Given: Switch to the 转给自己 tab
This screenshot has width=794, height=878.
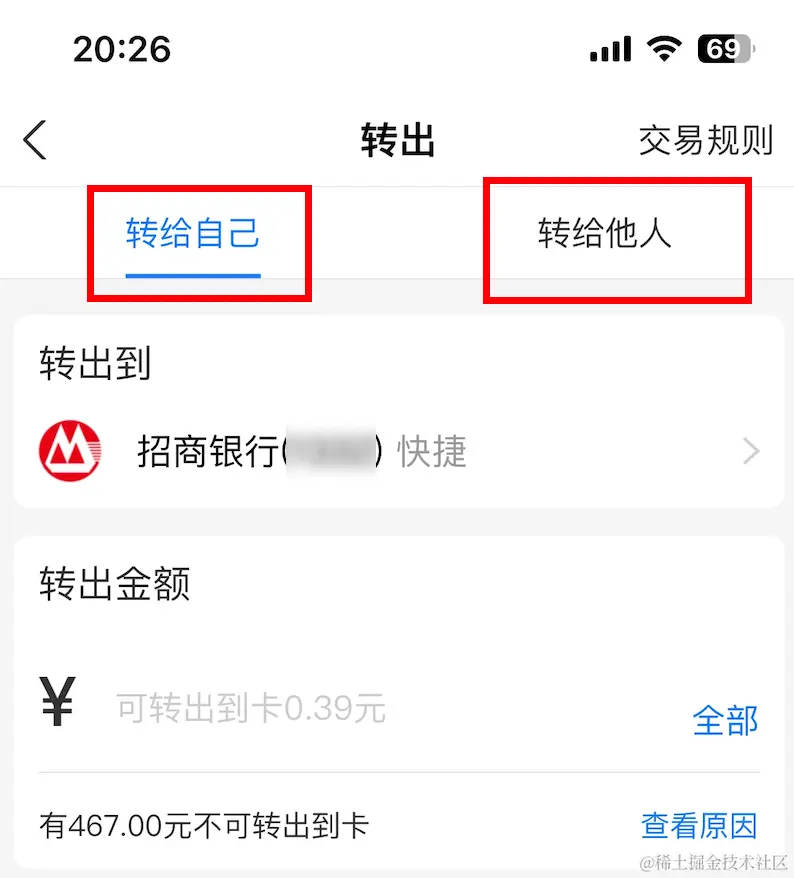Looking at the screenshot, I should (193, 234).
